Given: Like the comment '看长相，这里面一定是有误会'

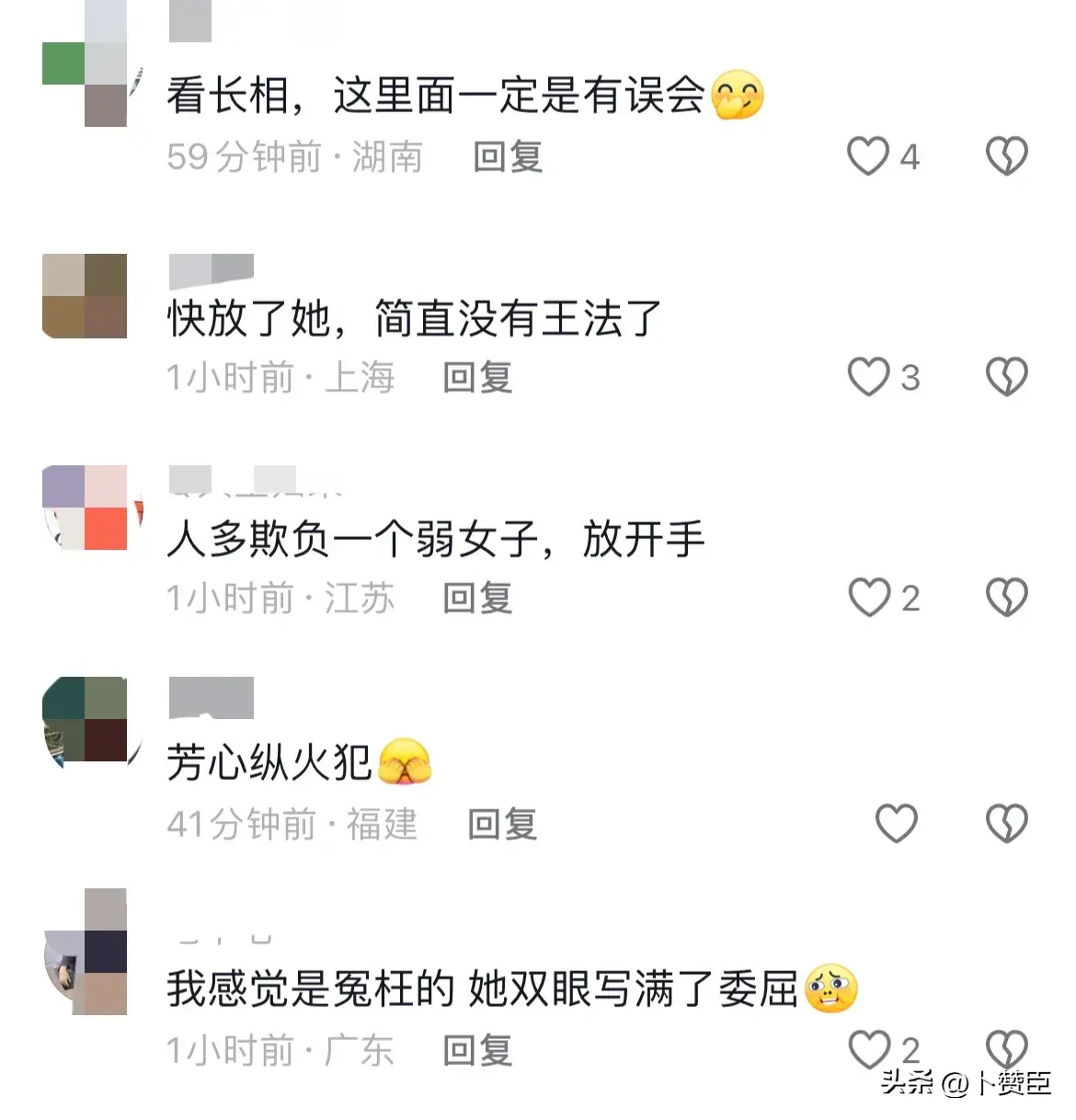Looking at the screenshot, I should pos(868,156).
